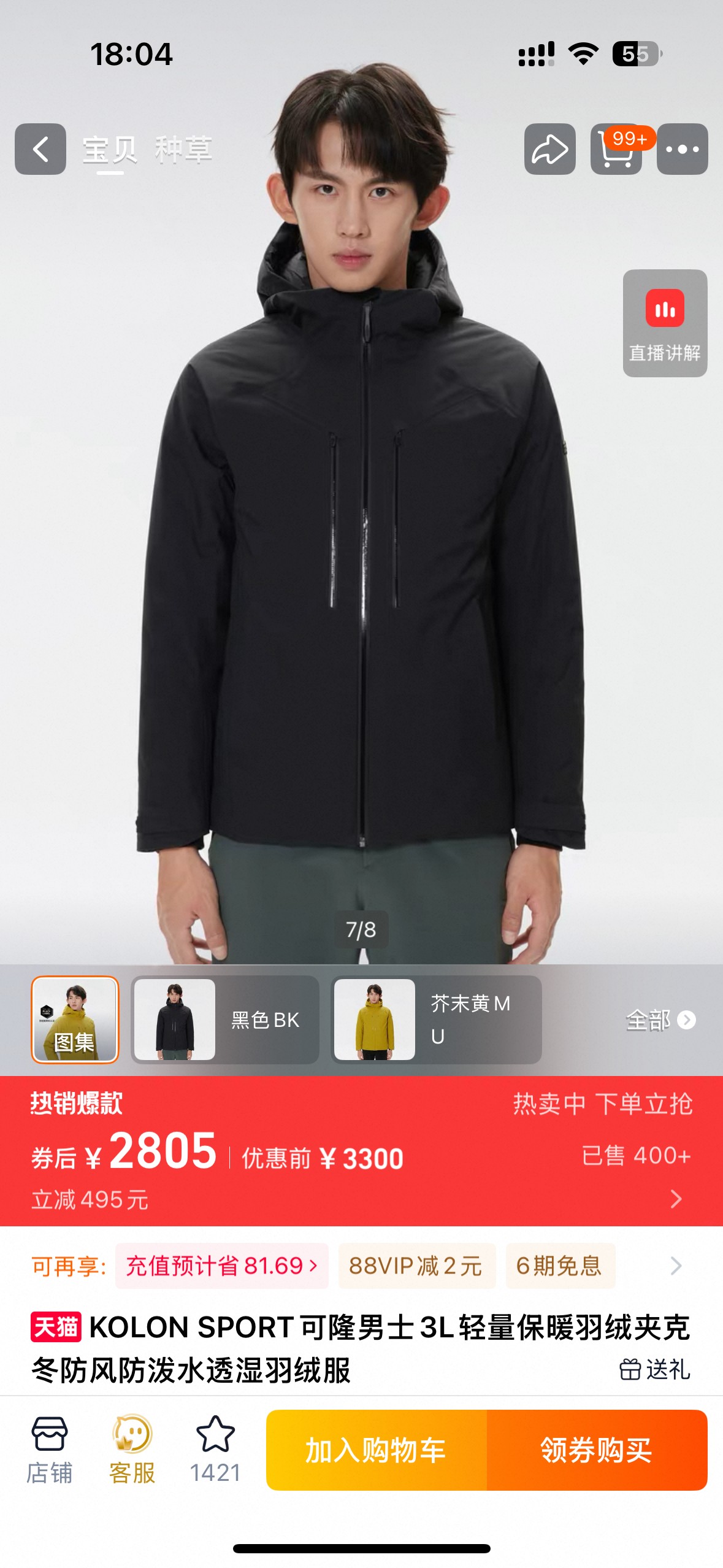Image resolution: width=723 pixels, height=1568 pixels.
Task: View the 6期免息 installment offer
Action: pos(559,1266)
